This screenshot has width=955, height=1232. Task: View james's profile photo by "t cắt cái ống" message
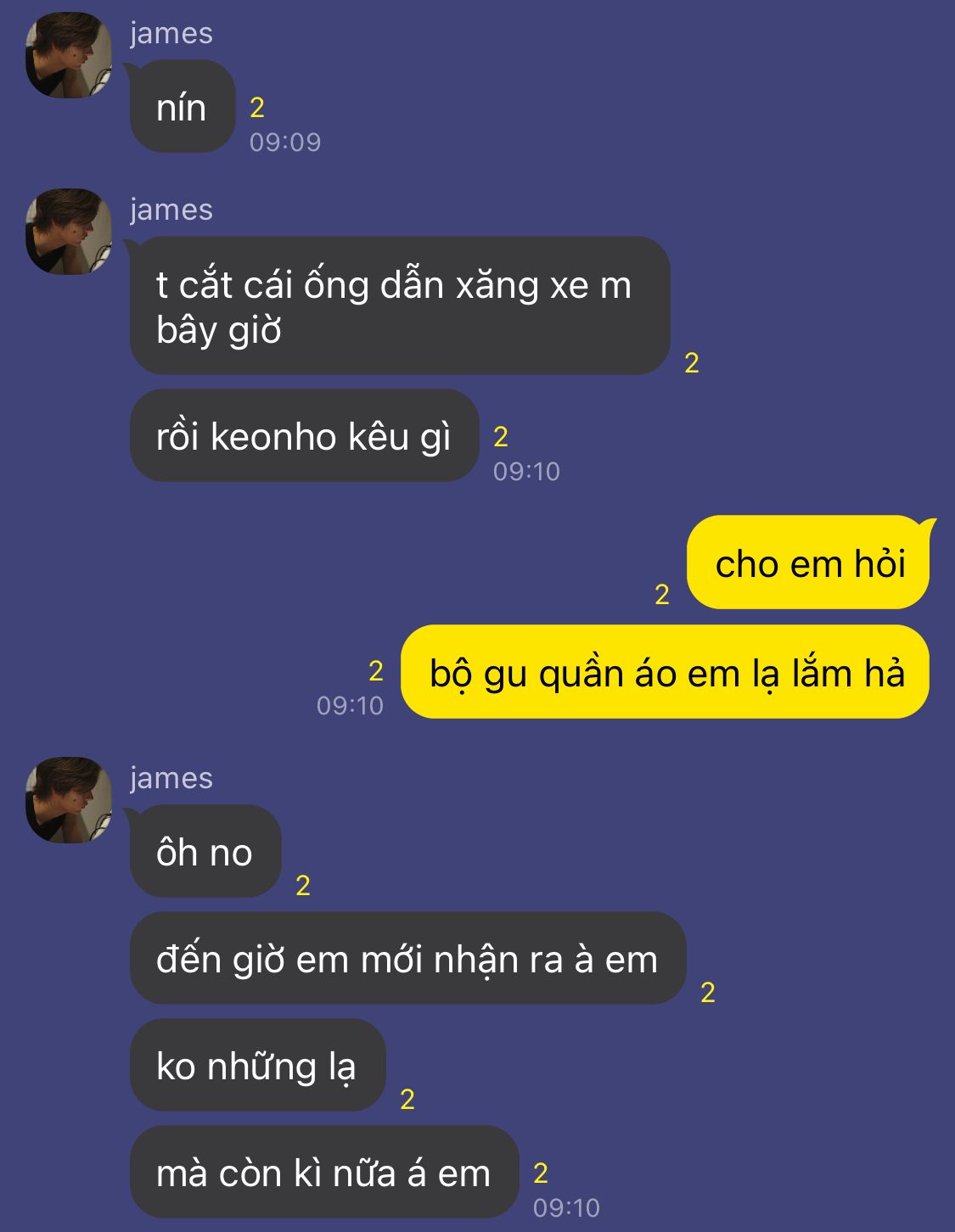tap(69, 232)
